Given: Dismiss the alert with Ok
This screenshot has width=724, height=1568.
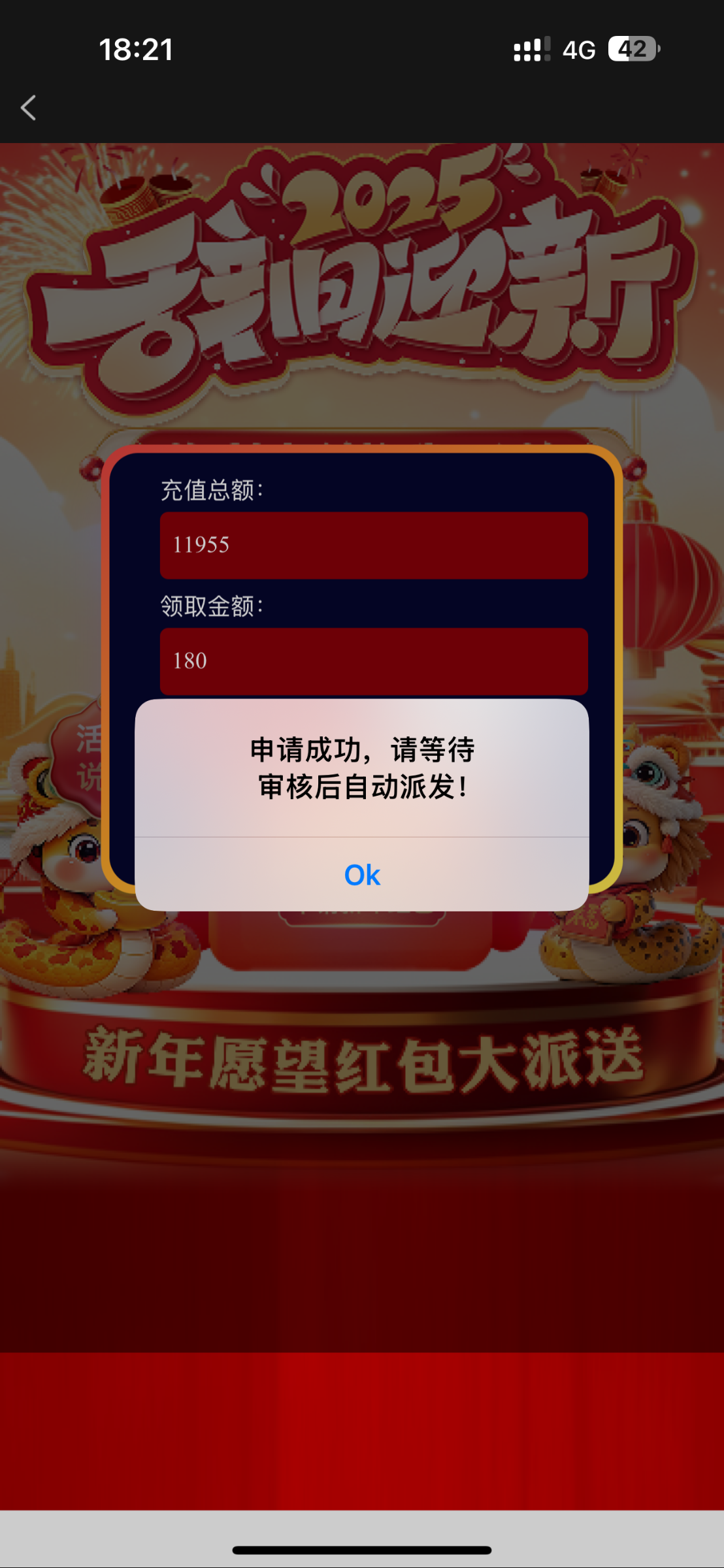Looking at the screenshot, I should (362, 875).
